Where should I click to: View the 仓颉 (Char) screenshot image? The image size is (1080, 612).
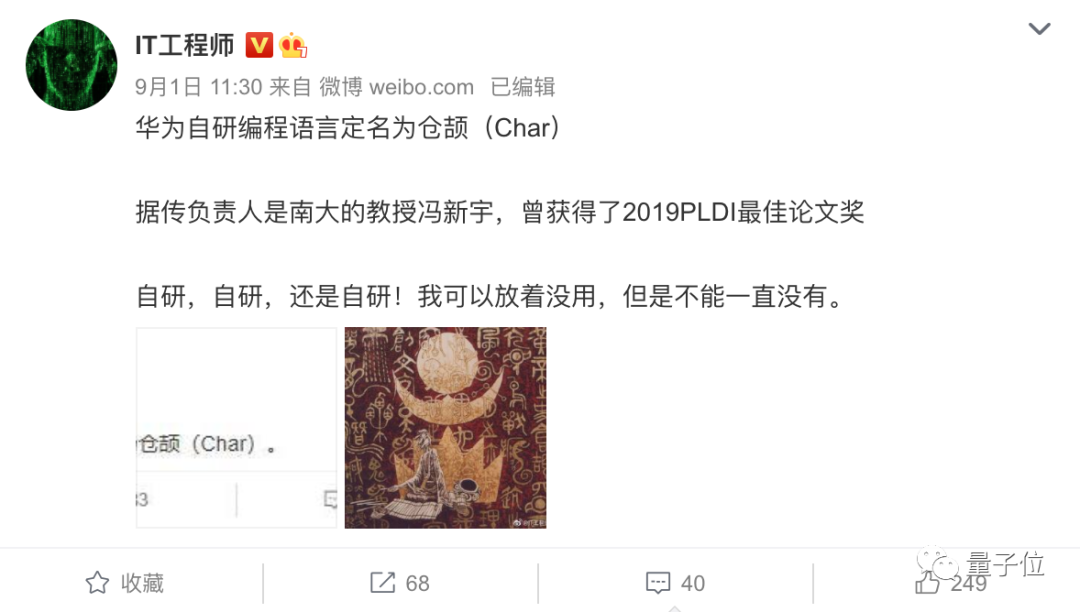point(236,428)
